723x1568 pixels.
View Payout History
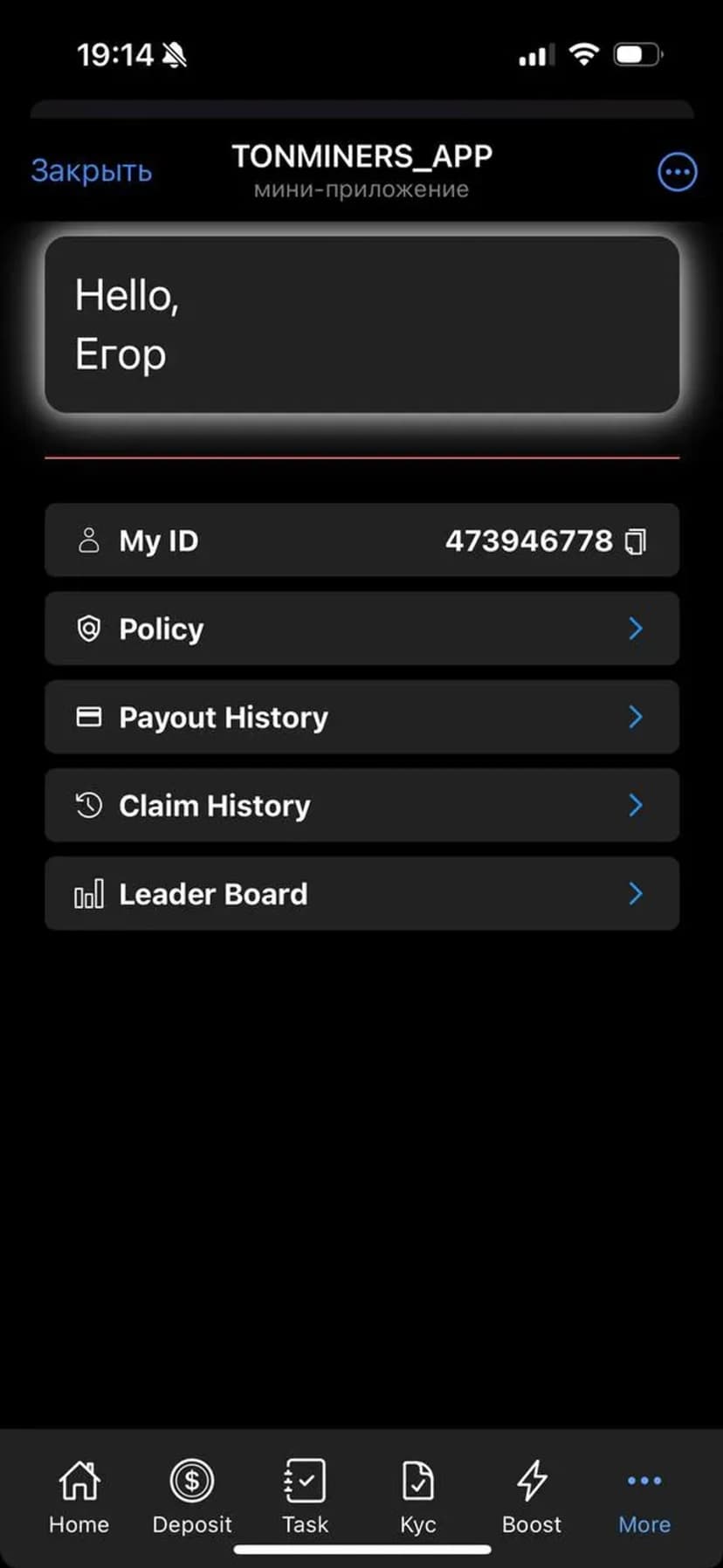(361, 717)
